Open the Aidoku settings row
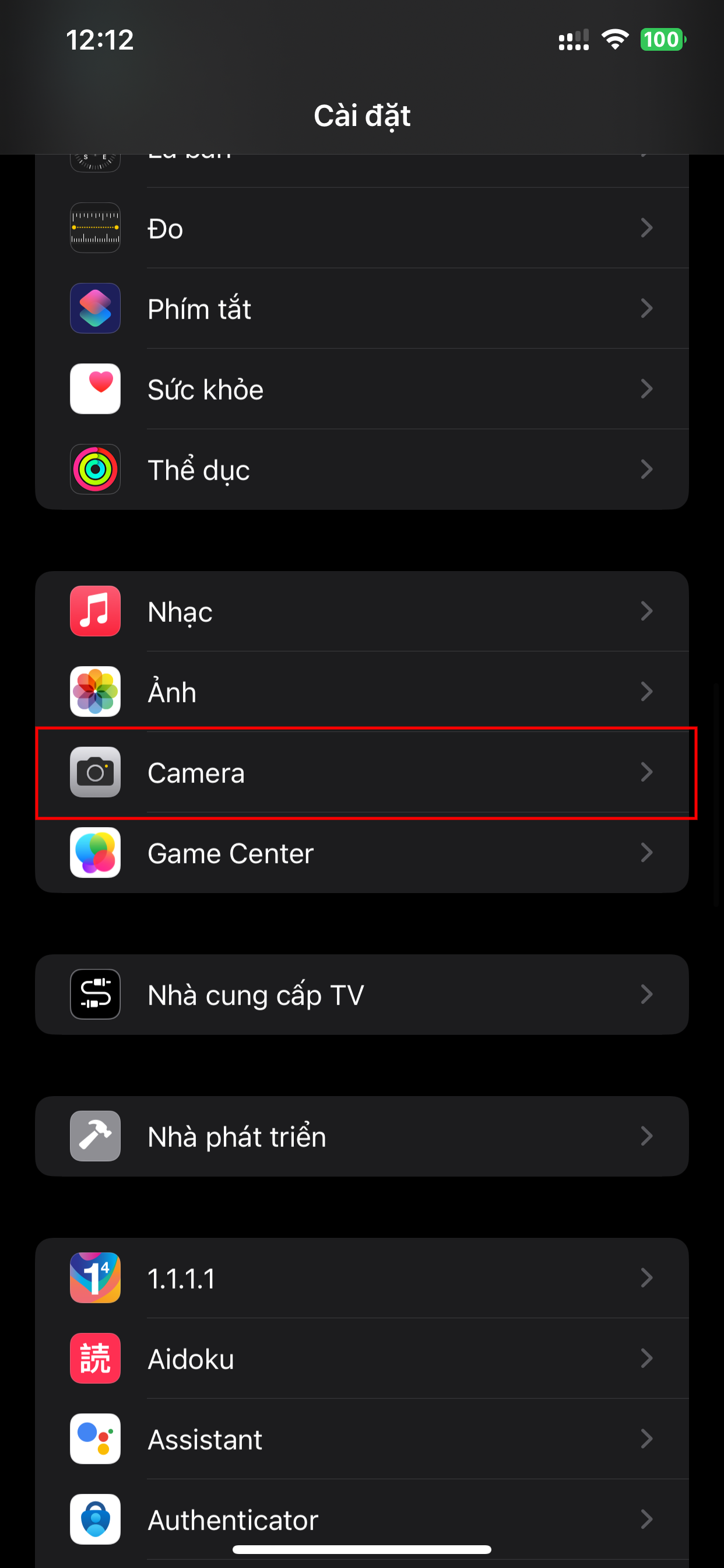 point(362,1359)
